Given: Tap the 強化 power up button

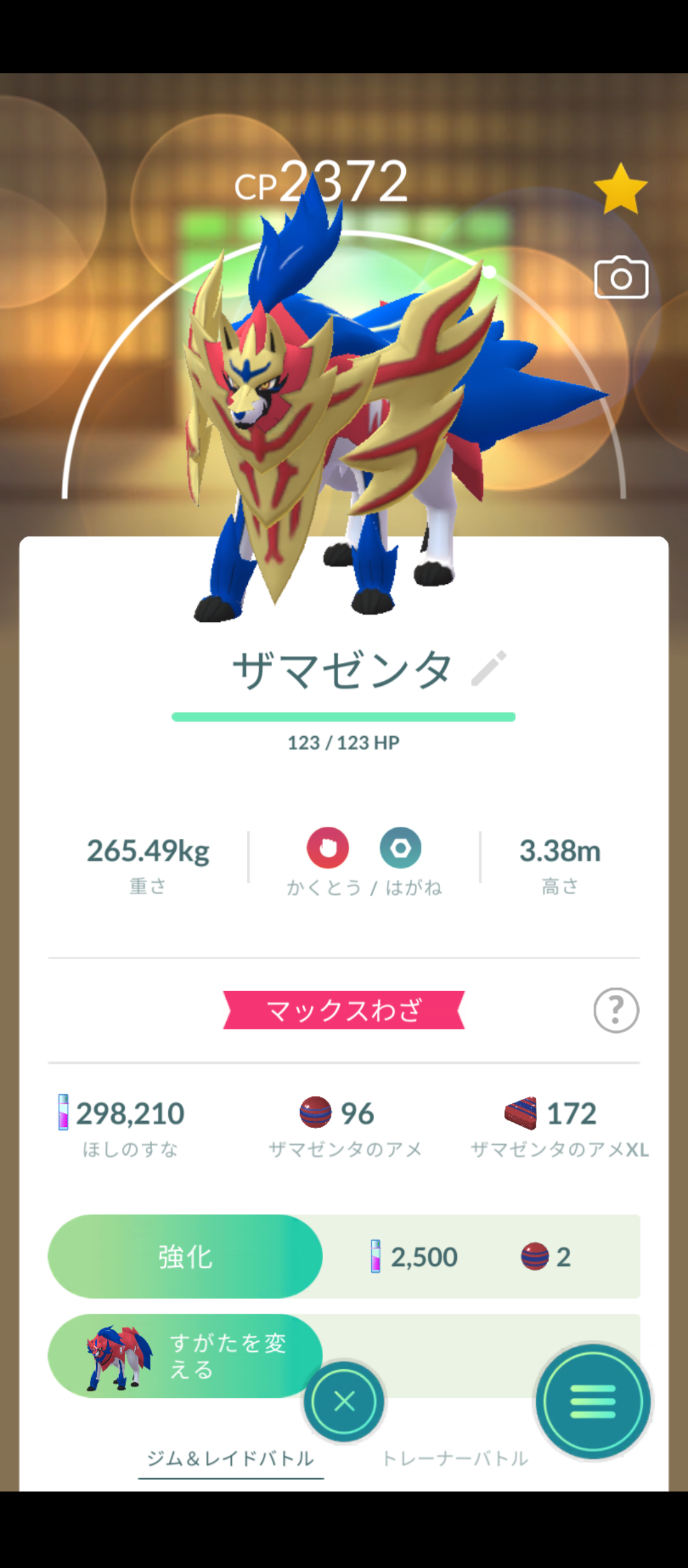Looking at the screenshot, I should pyautogui.click(x=185, y=1256).
